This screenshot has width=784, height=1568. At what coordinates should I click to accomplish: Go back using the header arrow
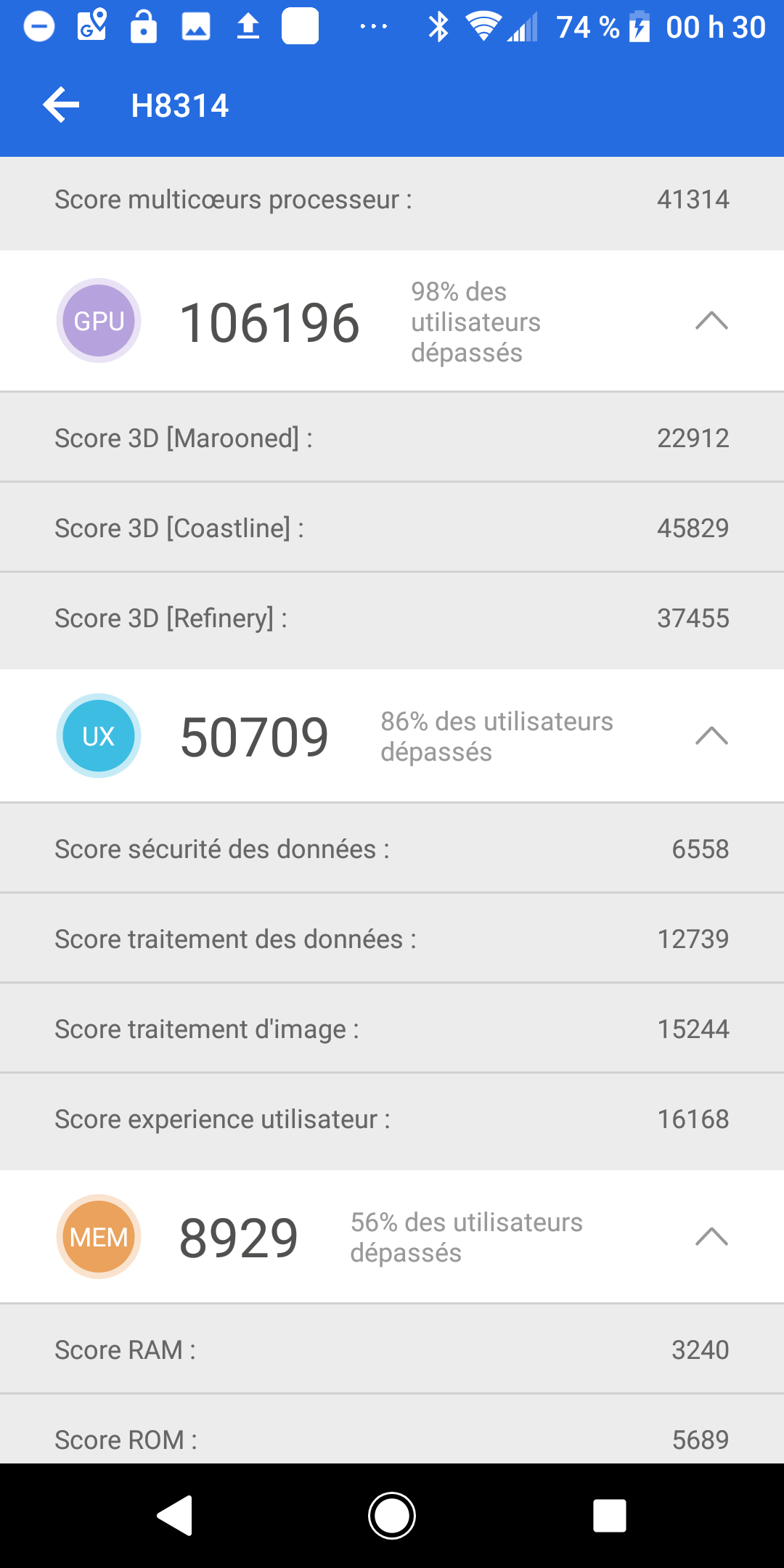61,105
